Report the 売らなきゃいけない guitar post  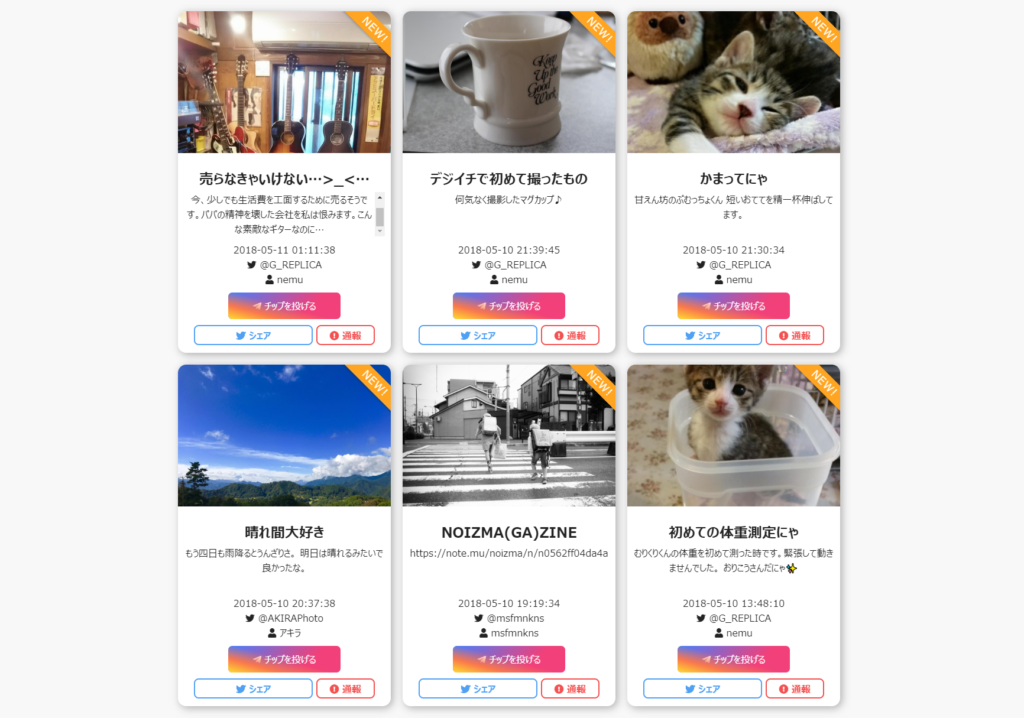(x=345, y=335)
